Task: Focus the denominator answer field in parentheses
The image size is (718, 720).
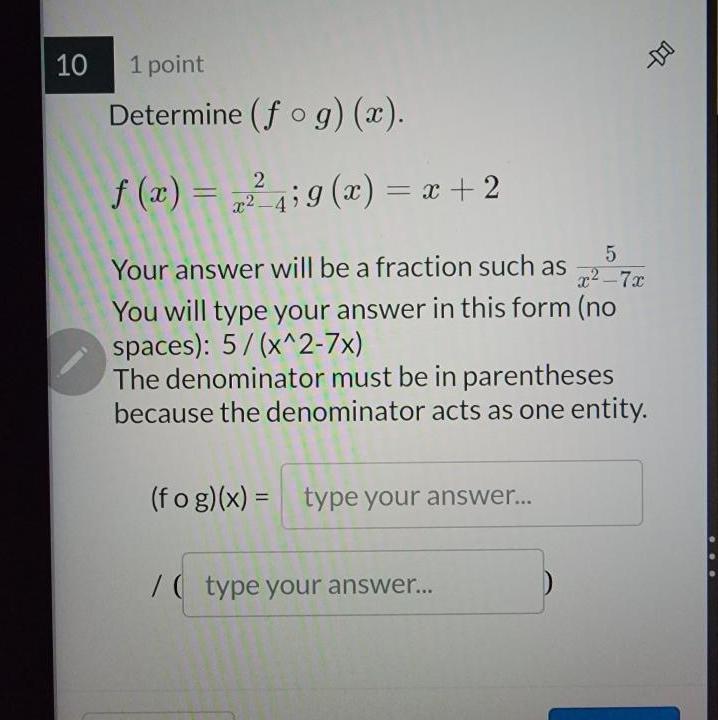Action: (x=363, y=582)
